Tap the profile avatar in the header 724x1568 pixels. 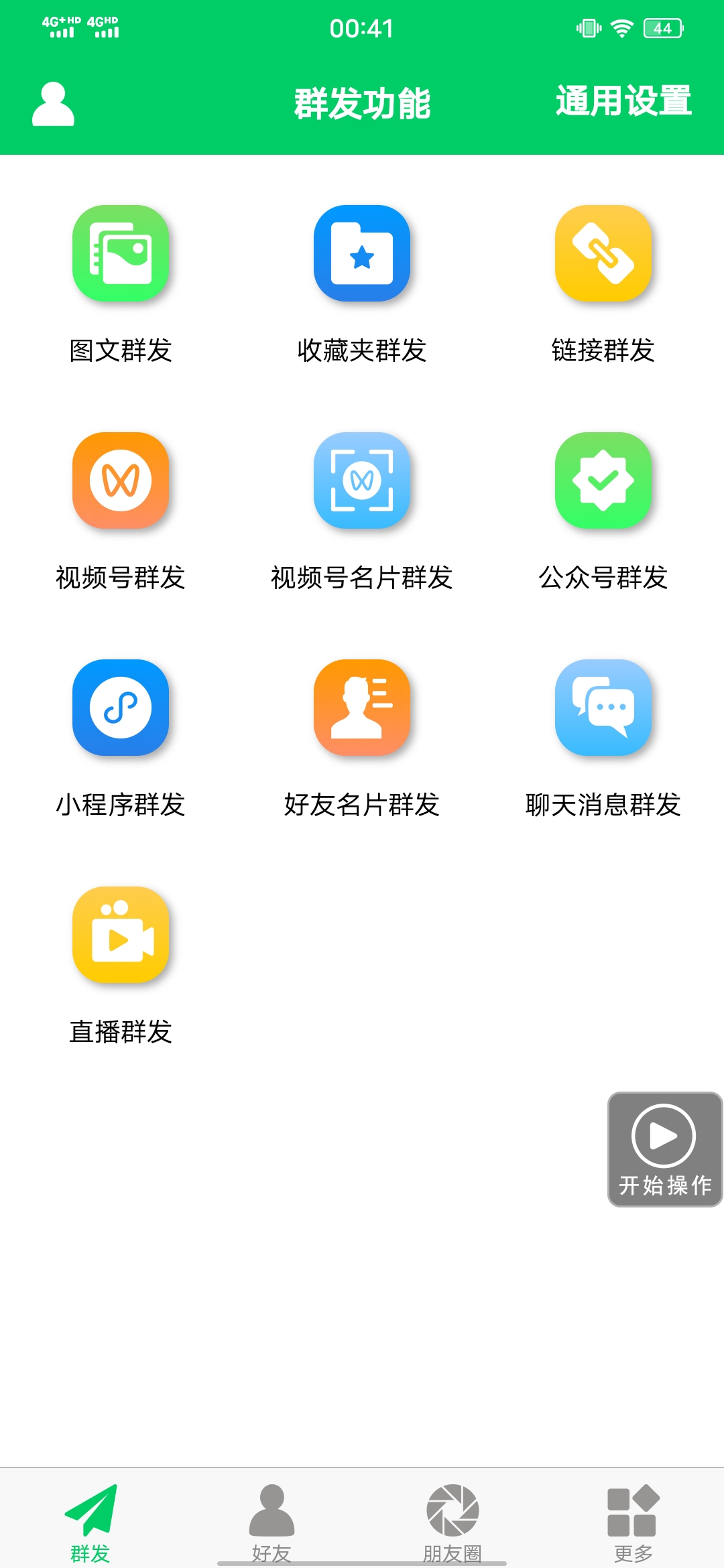[54, 103]
